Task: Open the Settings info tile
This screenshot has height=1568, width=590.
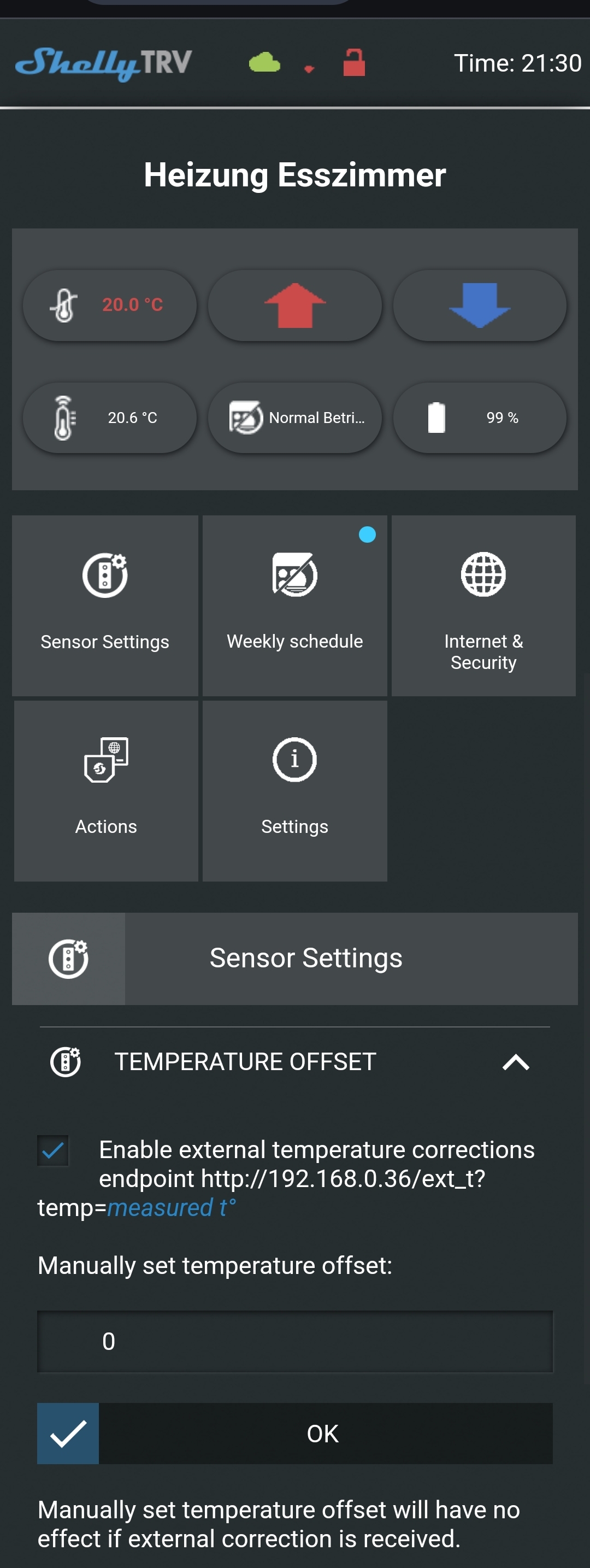Action: 295,790
